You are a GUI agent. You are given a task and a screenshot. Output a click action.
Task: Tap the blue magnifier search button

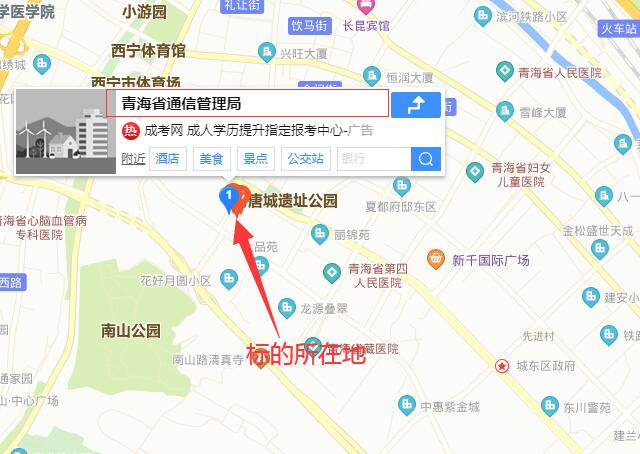click(425, 159)
